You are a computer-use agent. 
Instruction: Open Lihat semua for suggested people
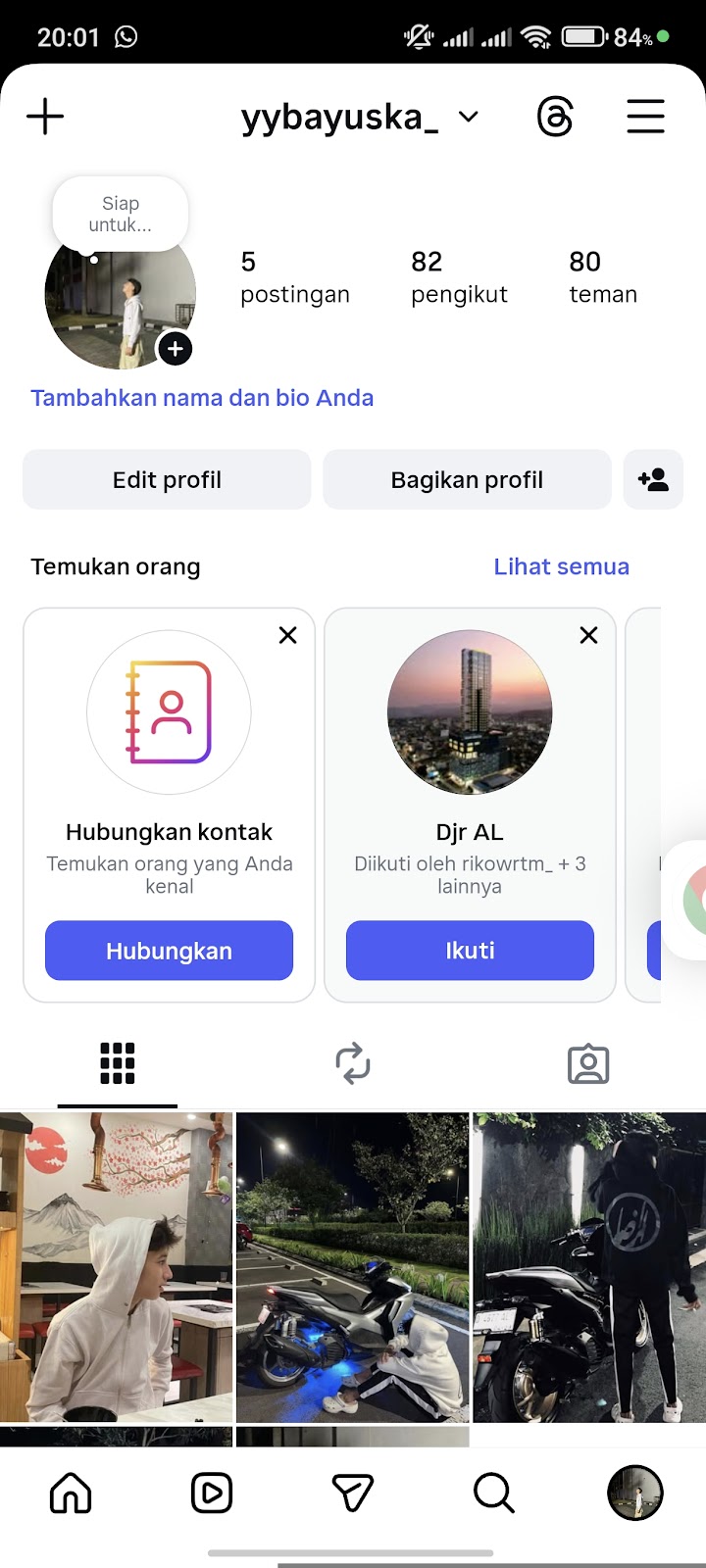[561, 566]
